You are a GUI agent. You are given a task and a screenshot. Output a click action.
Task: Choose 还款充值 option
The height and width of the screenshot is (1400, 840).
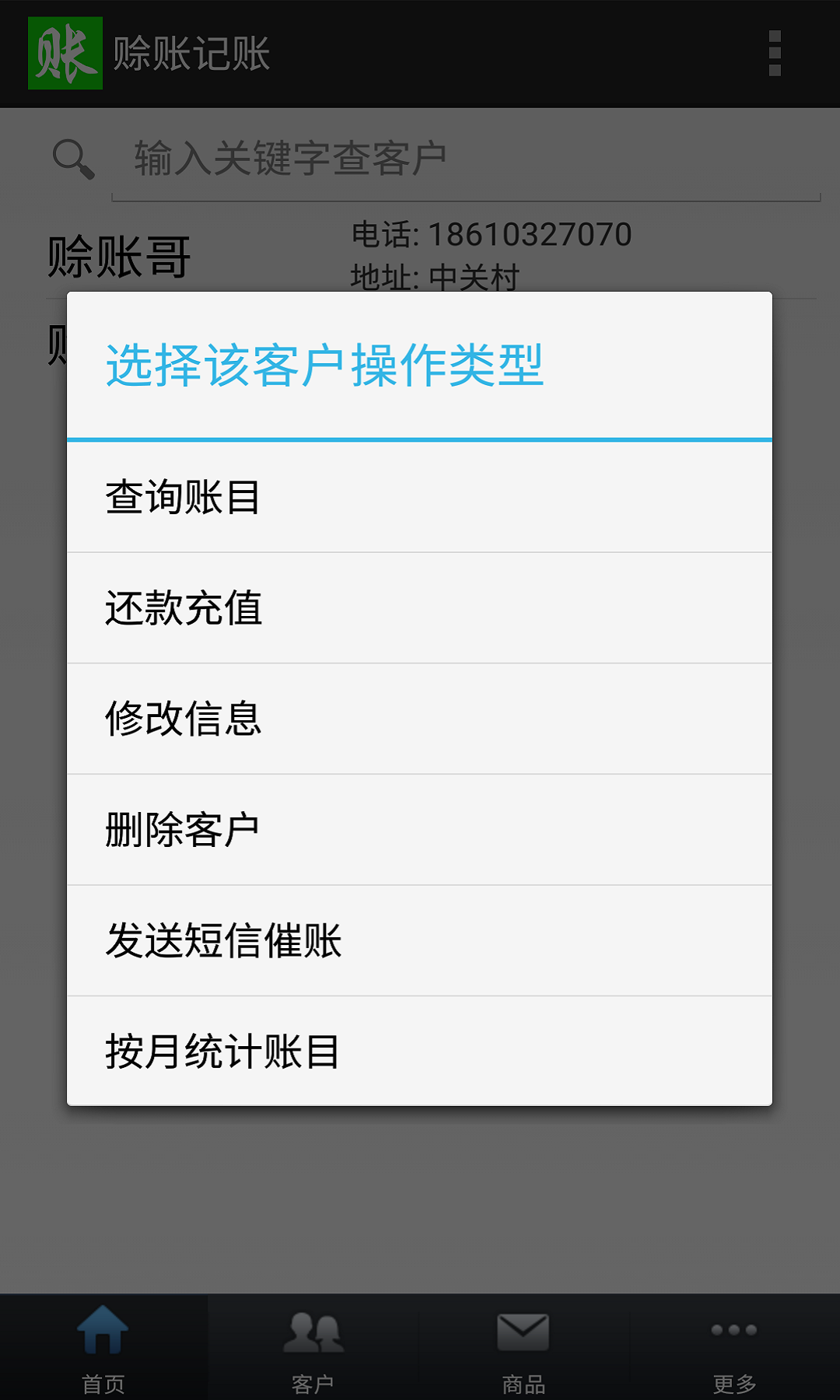click(x=183, y=607)
